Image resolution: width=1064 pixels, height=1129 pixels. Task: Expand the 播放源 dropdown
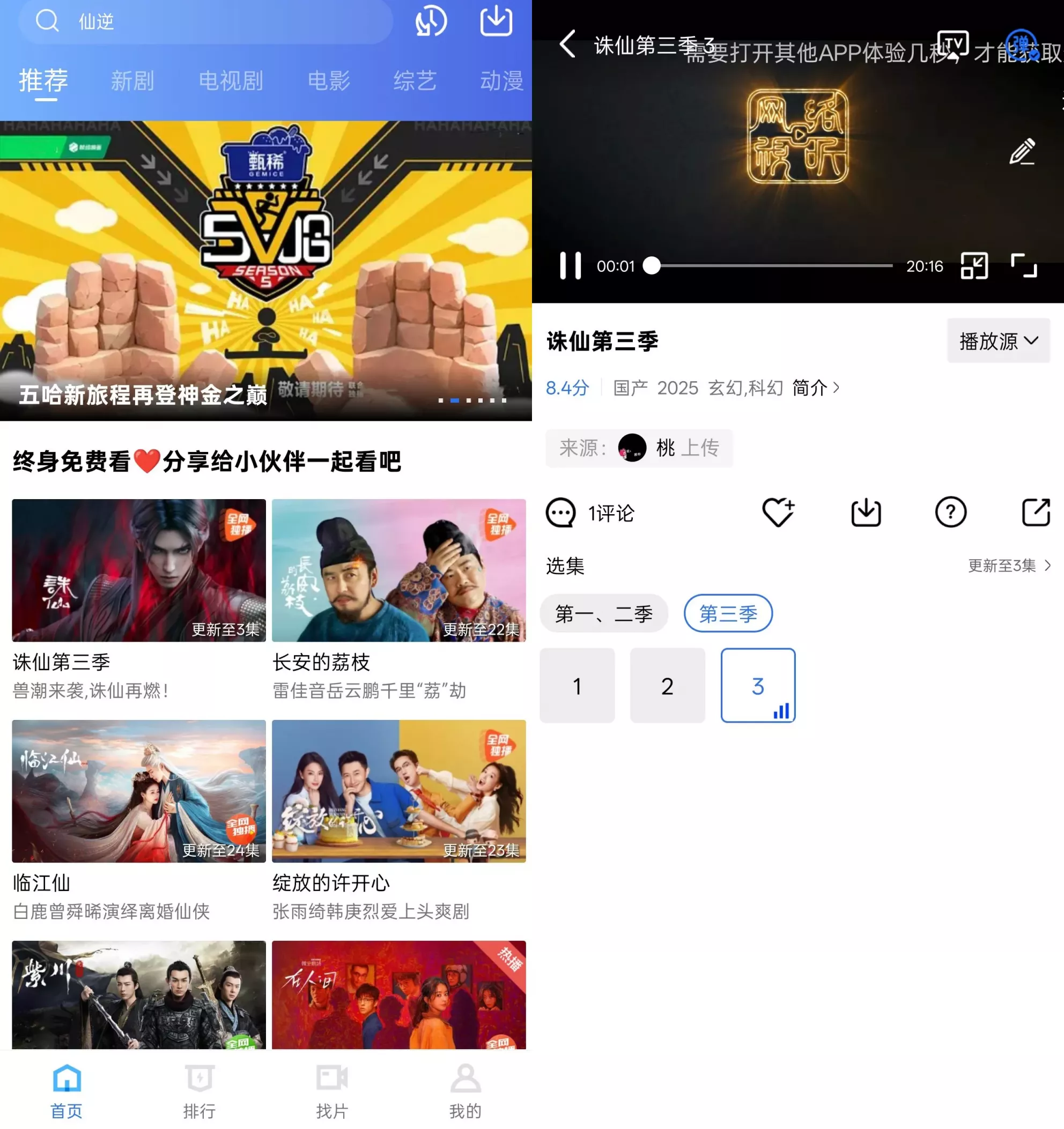[x=998, y=341]
